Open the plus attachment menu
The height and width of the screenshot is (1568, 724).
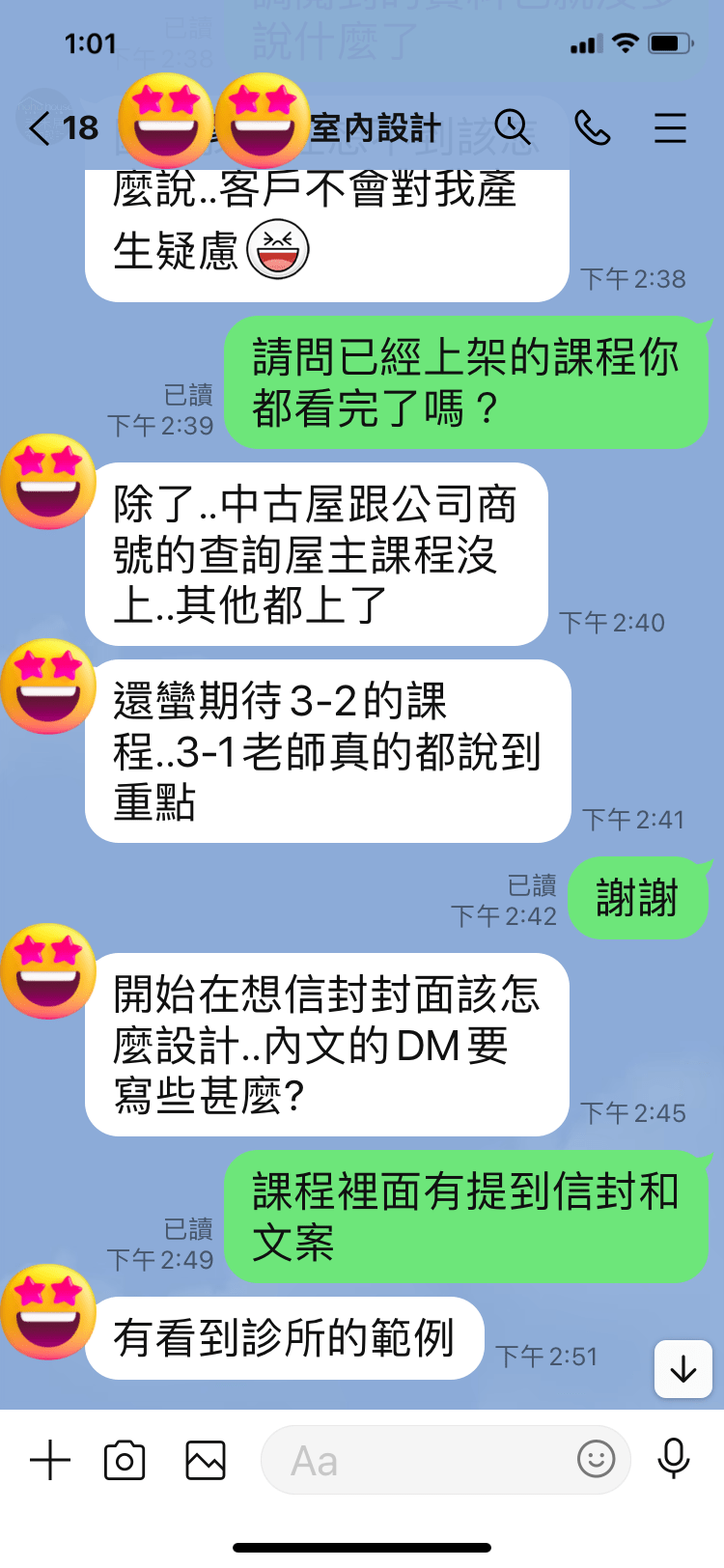click(50, 1460)
